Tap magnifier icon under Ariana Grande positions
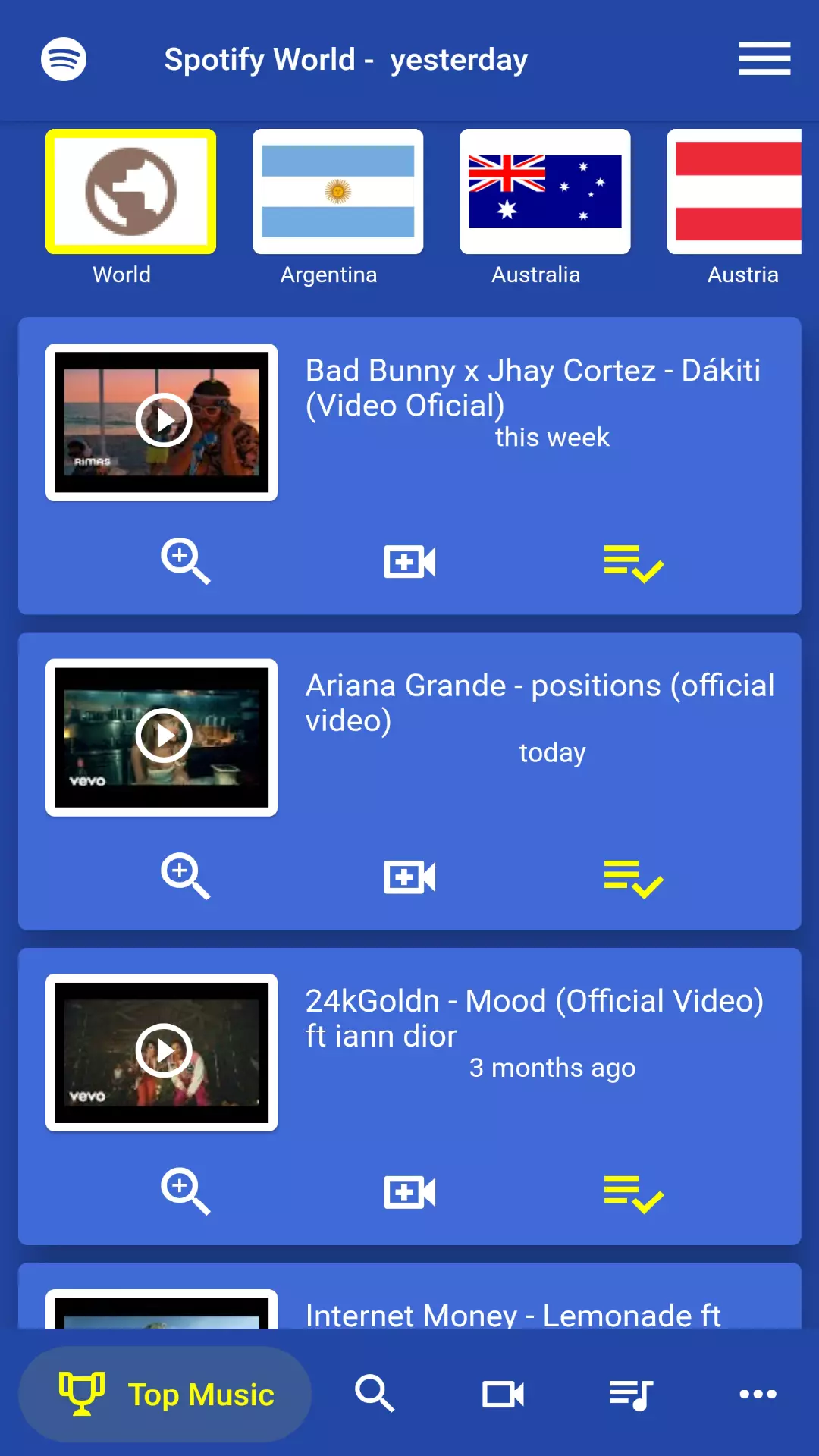819x1456 pixels. (185, 877)
